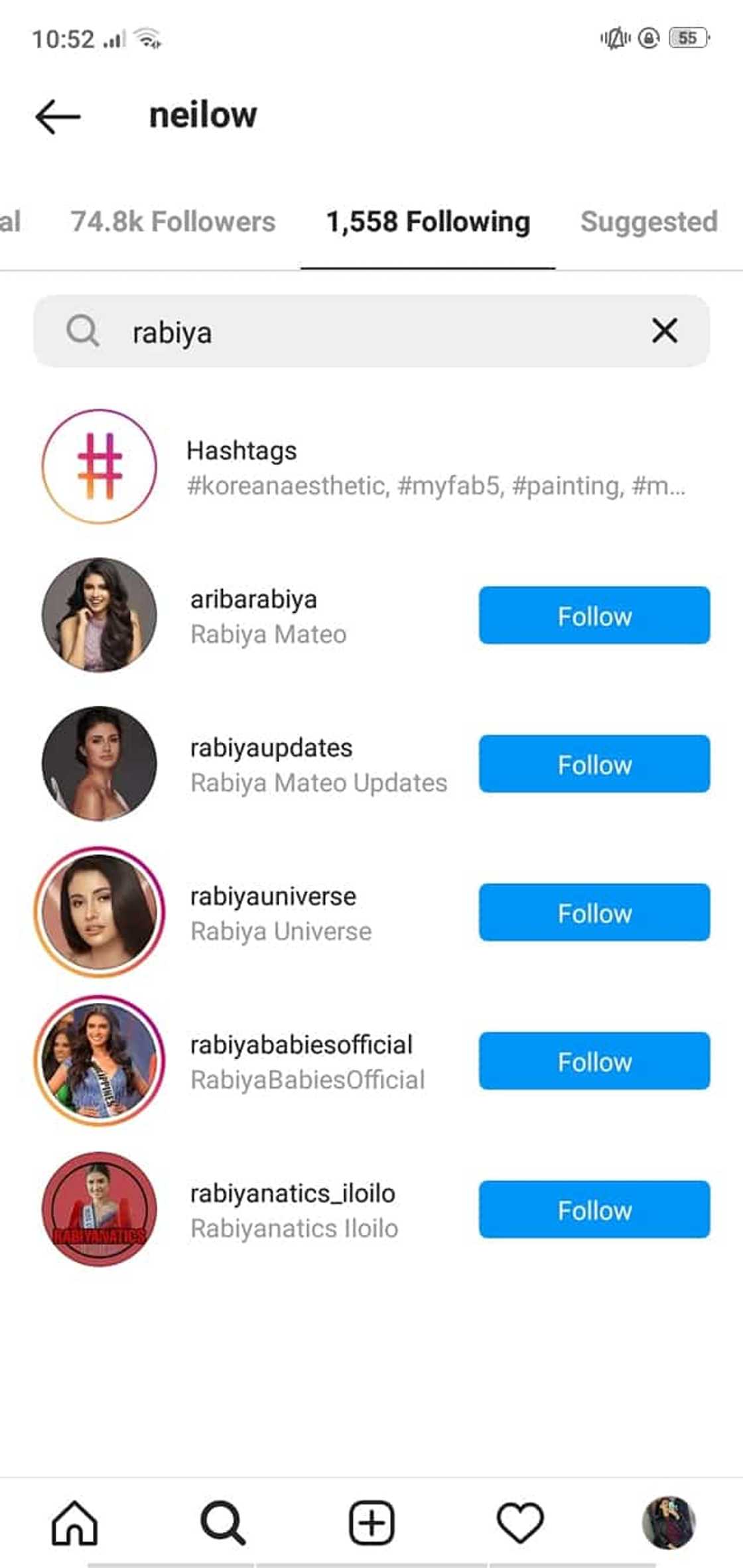Switch to the 74.8k Followers tab
The height and width of the screenshot is (1568, 743).
click(x=172, y=222)
